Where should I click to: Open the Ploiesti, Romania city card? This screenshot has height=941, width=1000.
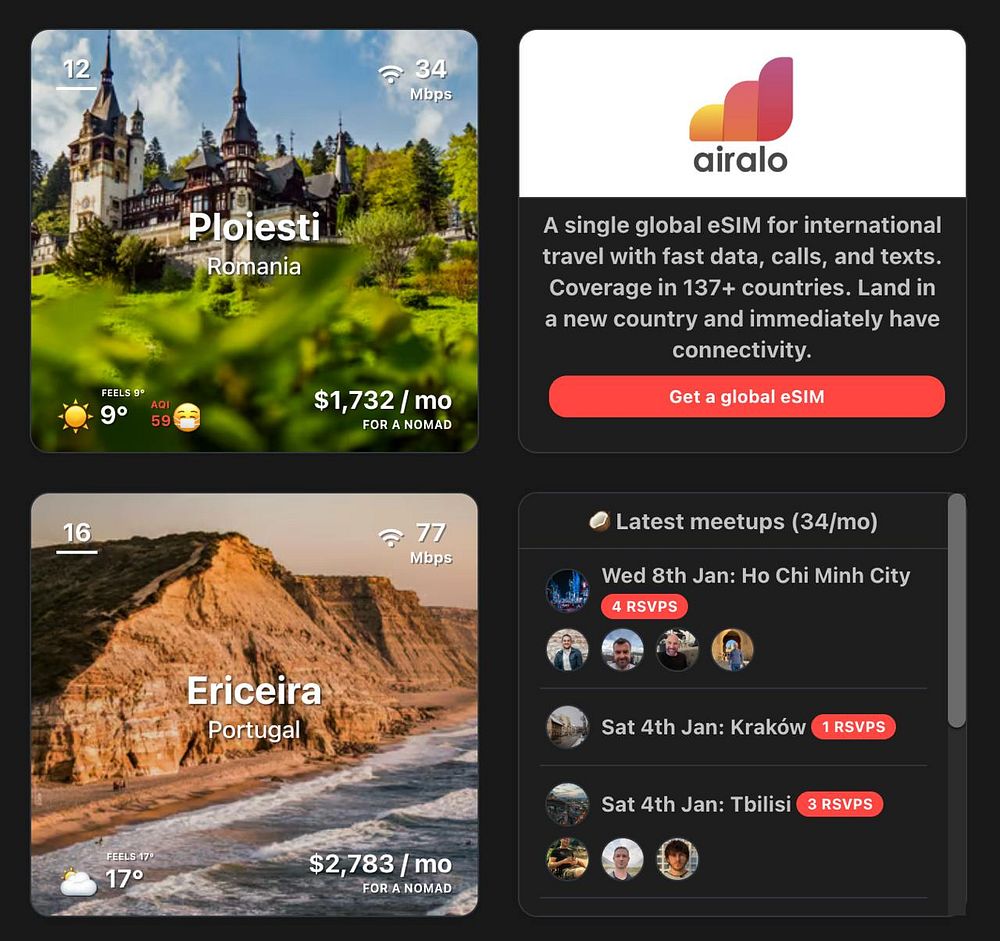pos(254,241)
